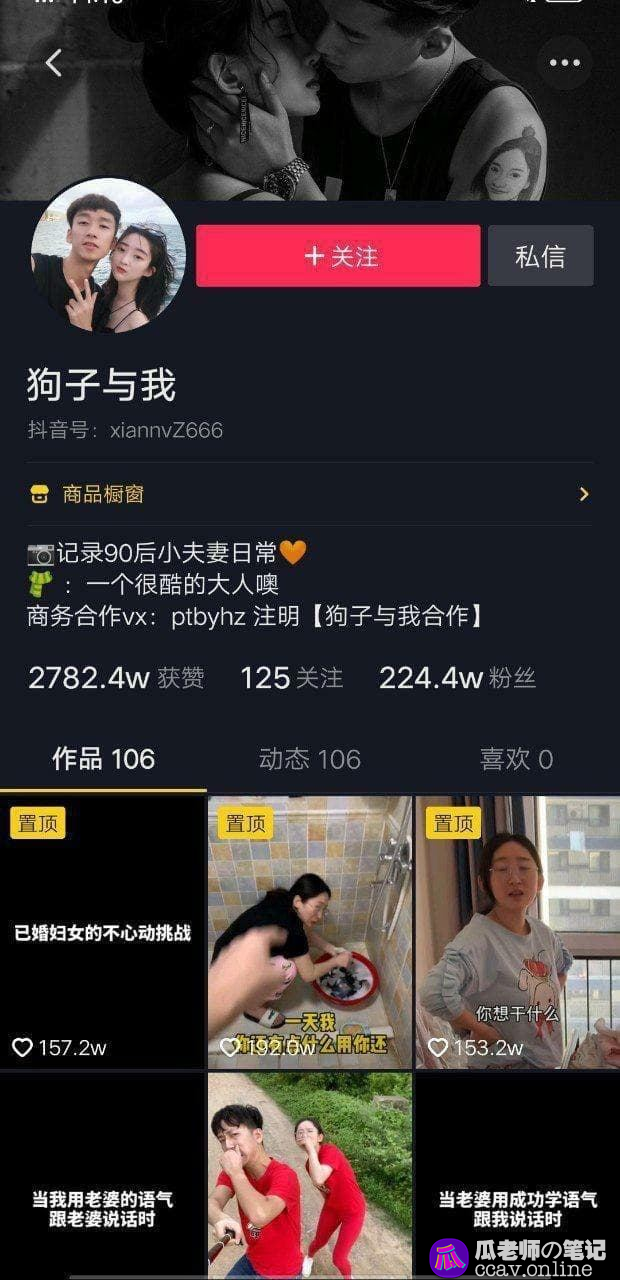This screenshot has width=620, height=1280.
Task: Open the video of couple in red shirts
Action: click(310, 1175)
